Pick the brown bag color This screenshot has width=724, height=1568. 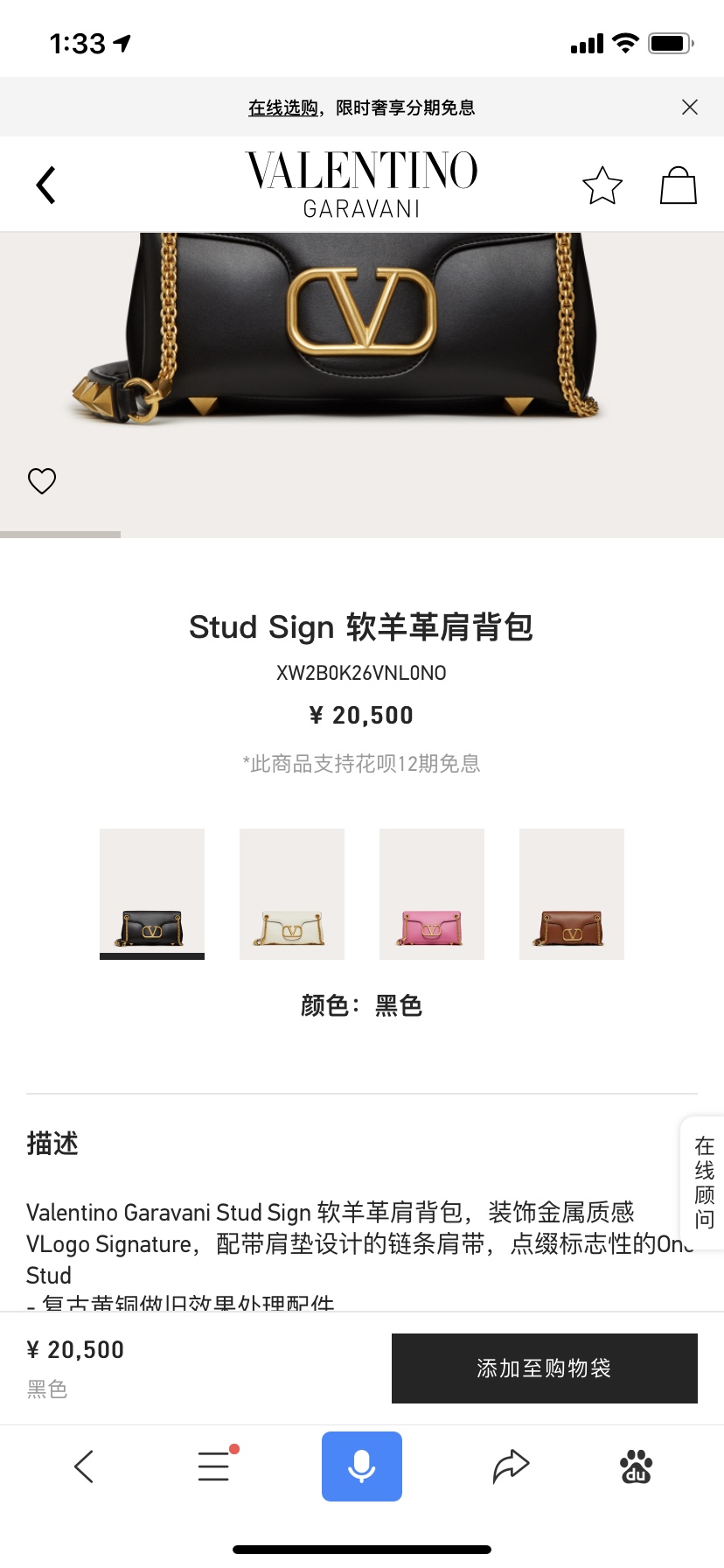click(x=572, y=893)
